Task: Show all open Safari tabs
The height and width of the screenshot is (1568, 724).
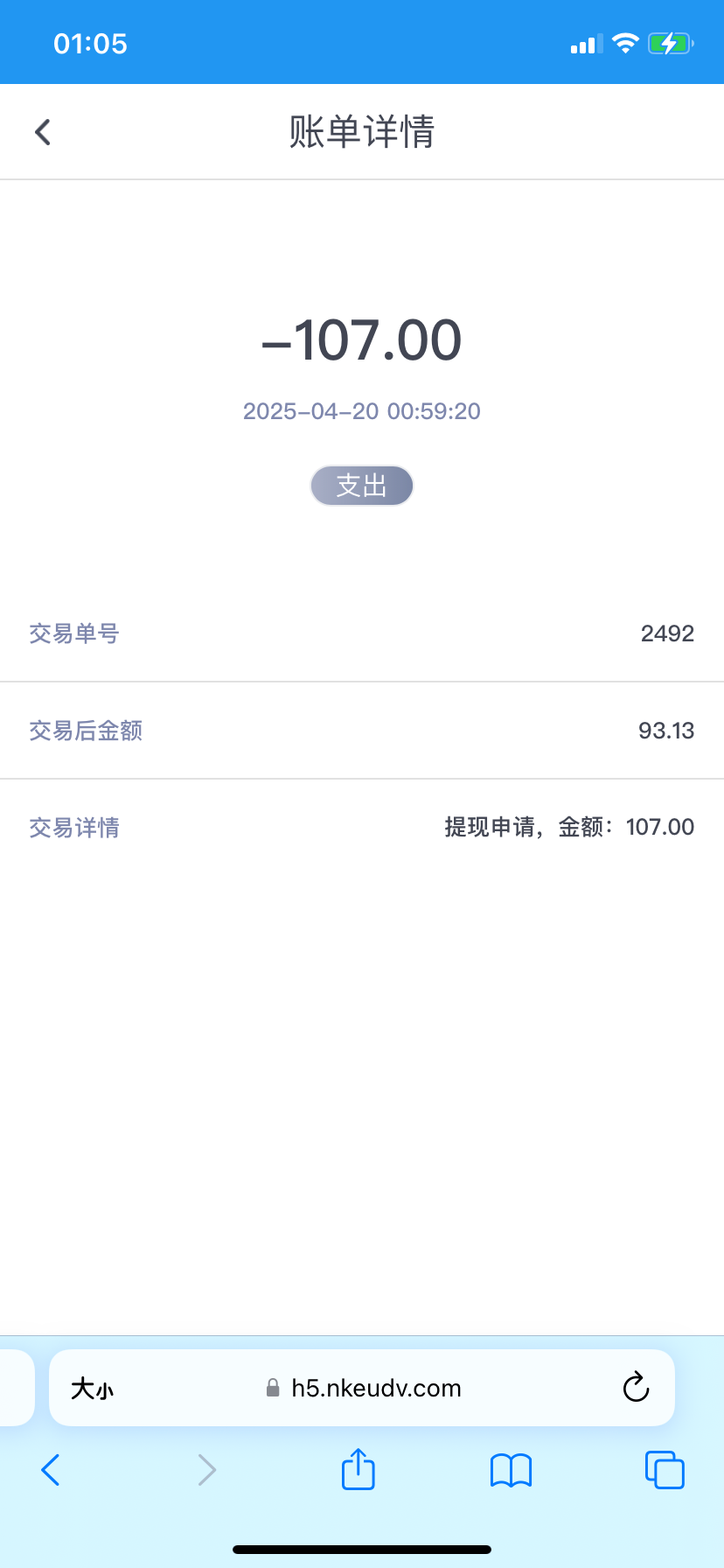Action: click(665, 1470)
